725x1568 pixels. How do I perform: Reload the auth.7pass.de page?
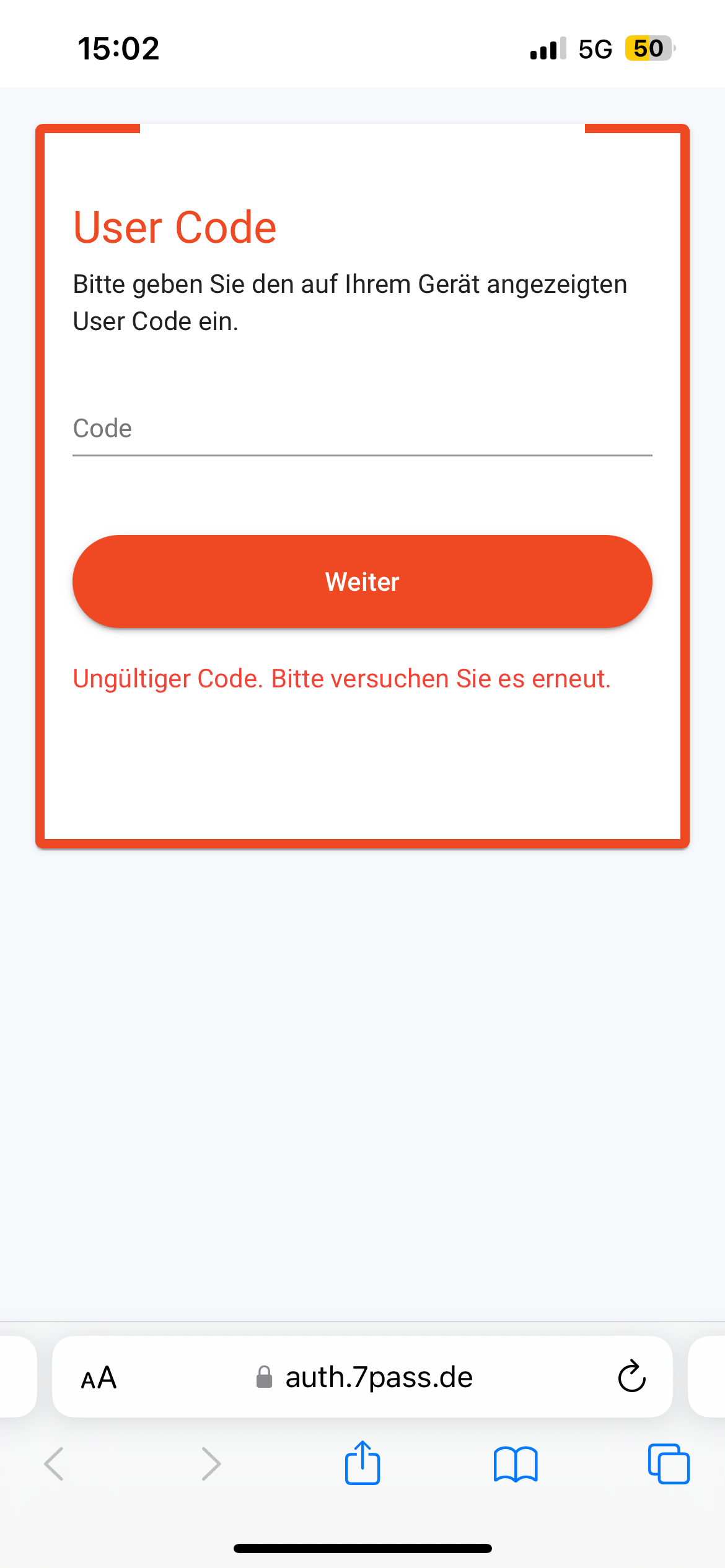coord(631,1377)
